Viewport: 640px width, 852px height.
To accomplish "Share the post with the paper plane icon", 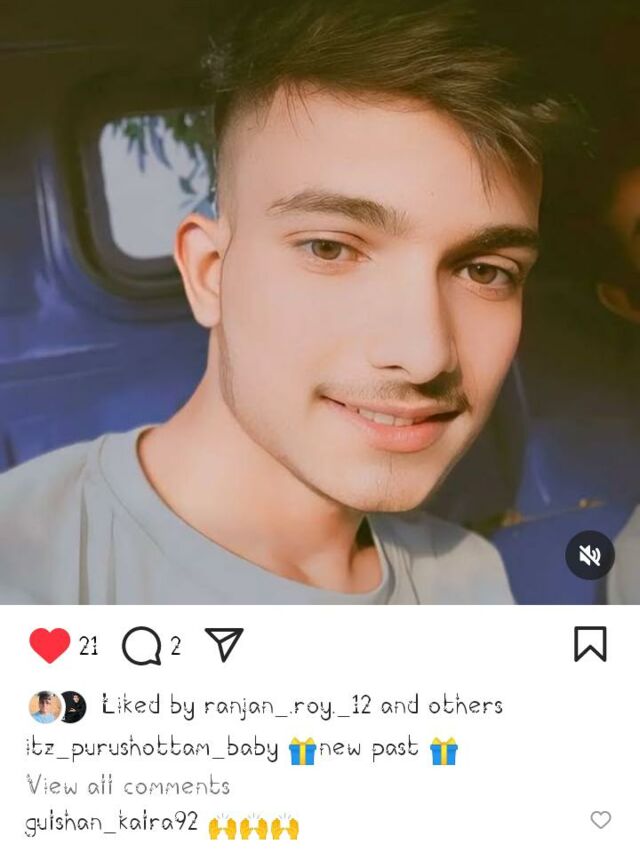I will point(223,644).
